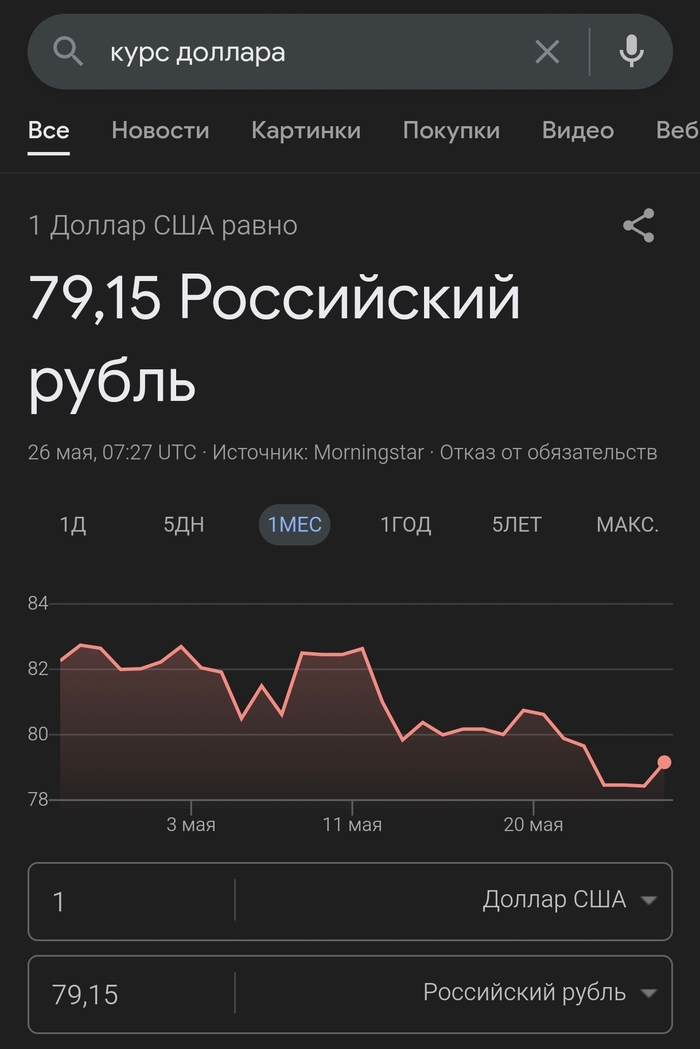
Task: Open the Покупки tab
Action: pyautogui.click(x=451, y=130)
